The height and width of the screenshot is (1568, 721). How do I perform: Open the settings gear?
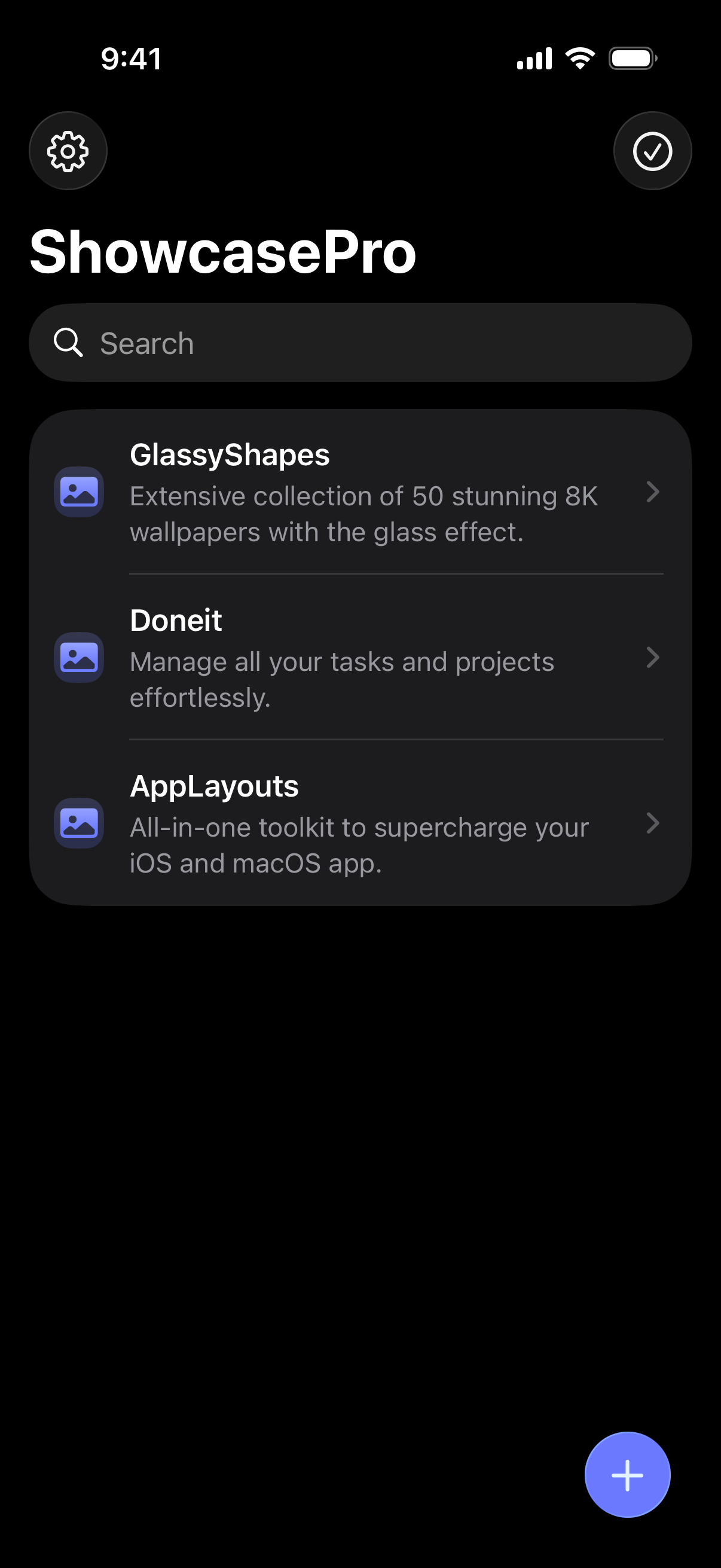tap(68, 151)
